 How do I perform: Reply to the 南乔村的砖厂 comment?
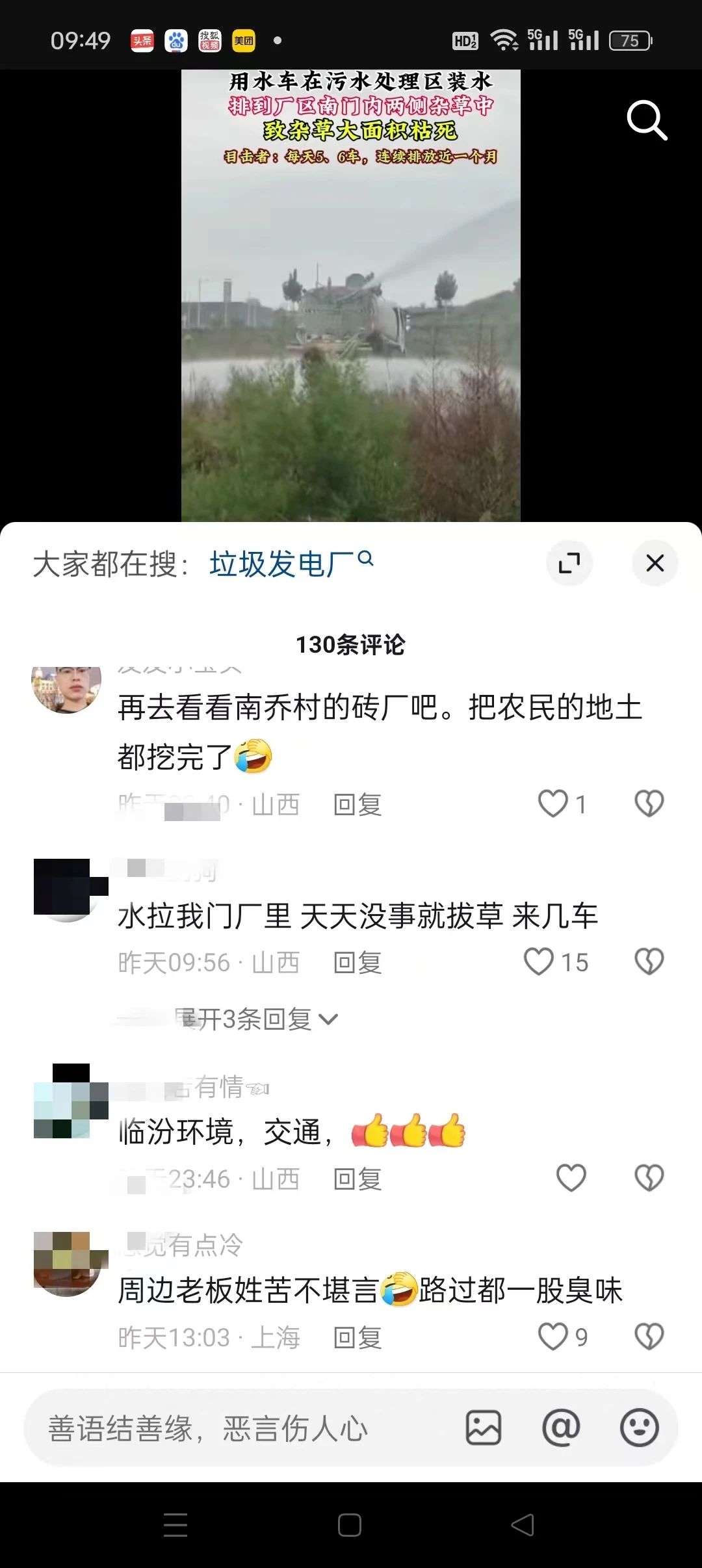click(357, 805)
